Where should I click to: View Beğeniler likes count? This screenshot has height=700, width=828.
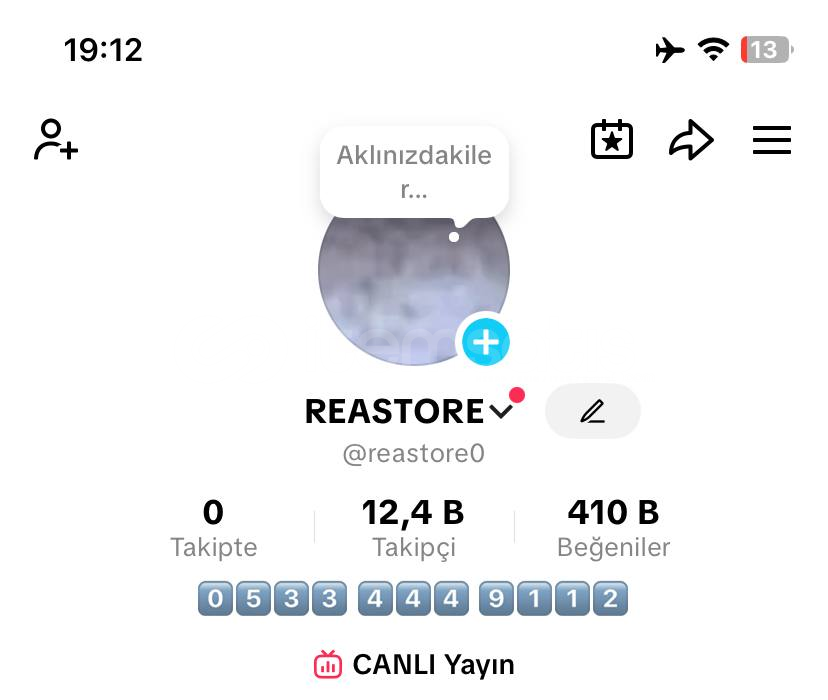[613, 528]
